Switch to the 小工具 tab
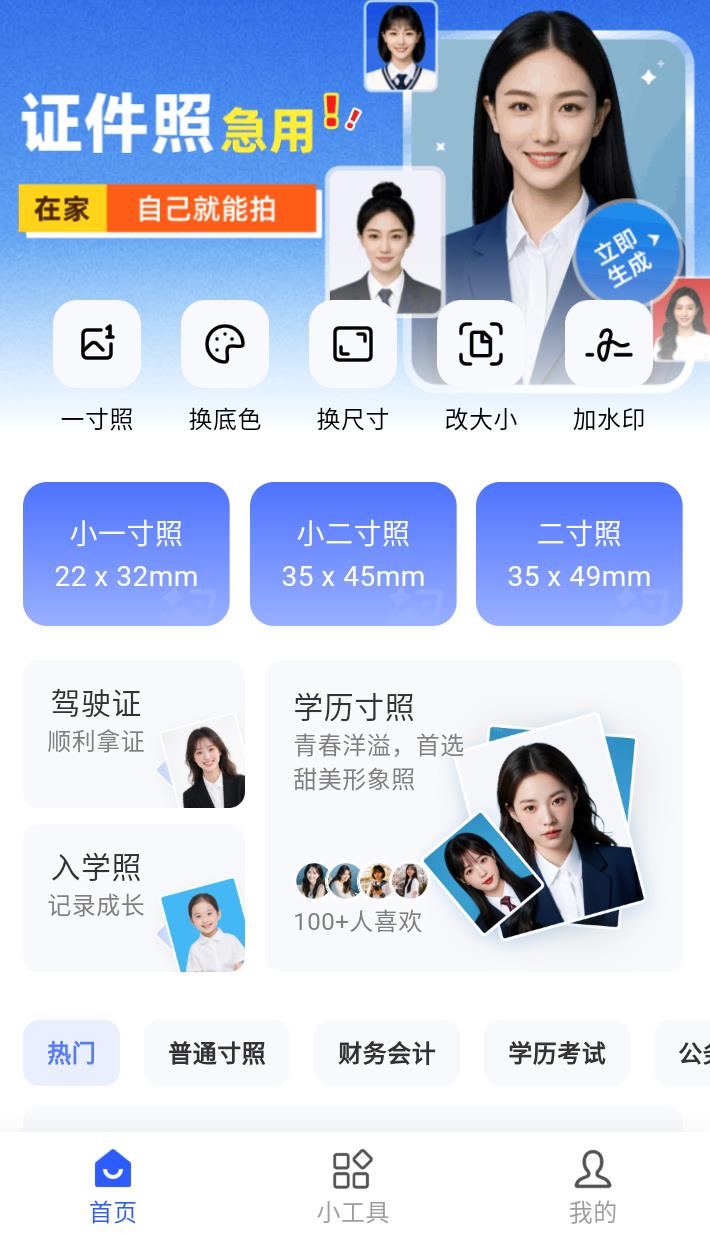This screenshot has width=710, height=1233. pos(353,1186)
